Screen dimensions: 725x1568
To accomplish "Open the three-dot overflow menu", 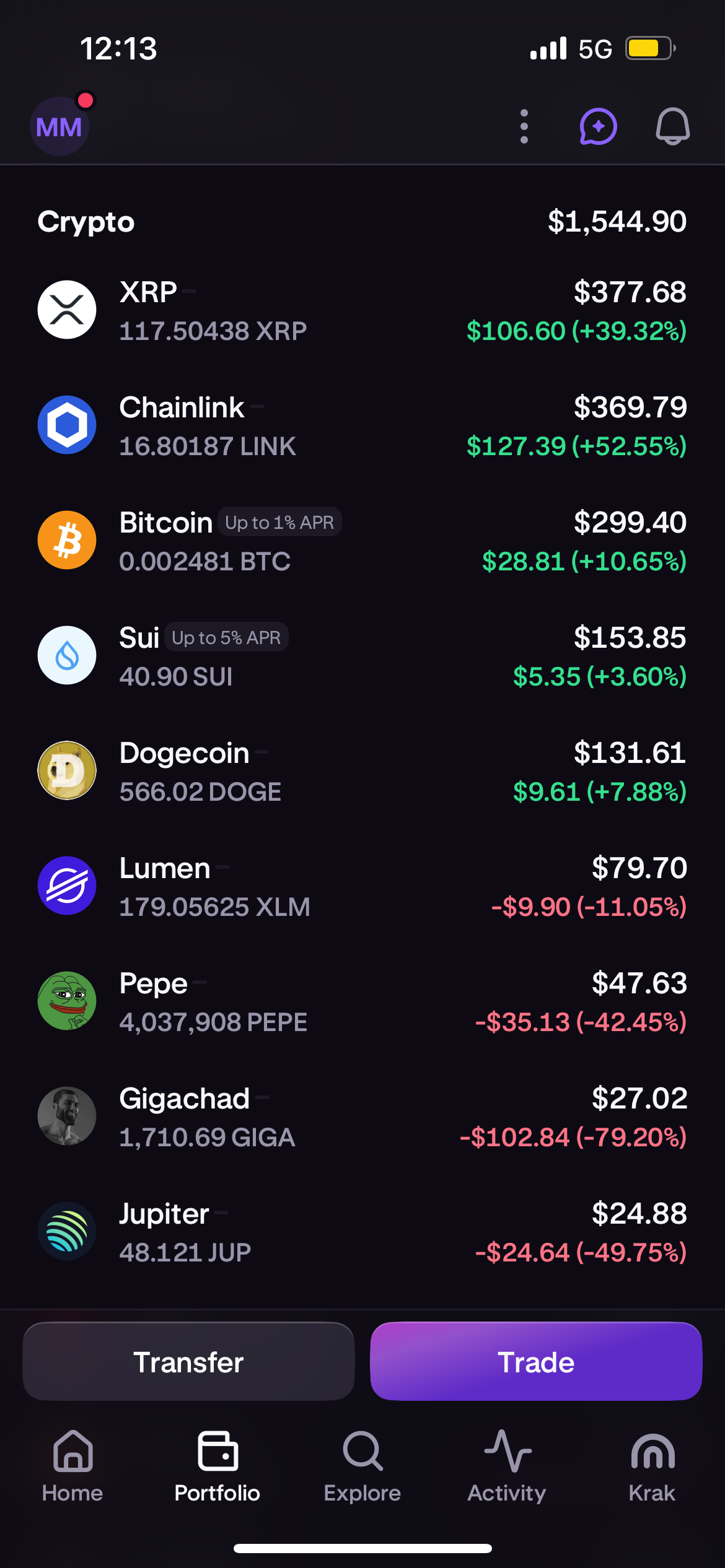I will pyautogui.click(x=524, y=126).
